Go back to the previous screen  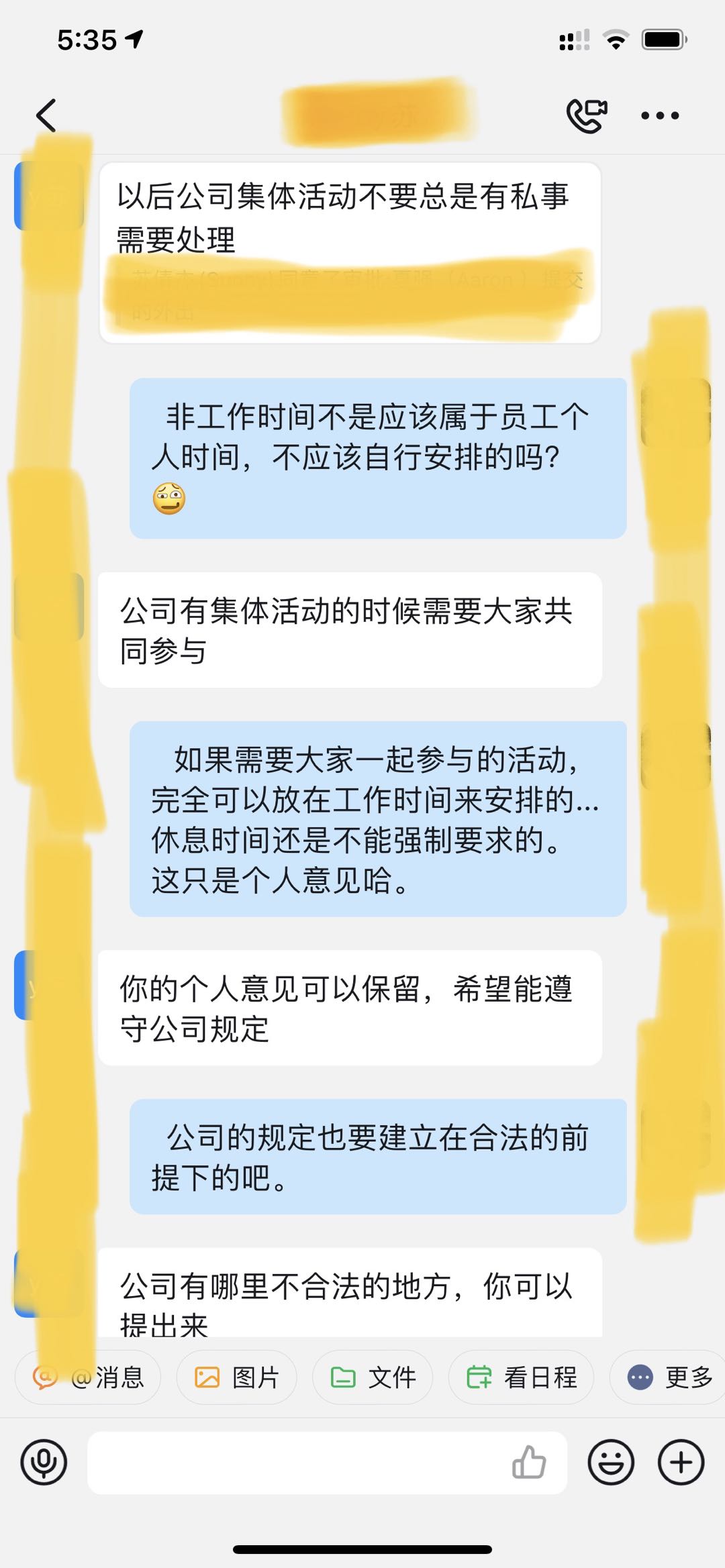point(46,115)
